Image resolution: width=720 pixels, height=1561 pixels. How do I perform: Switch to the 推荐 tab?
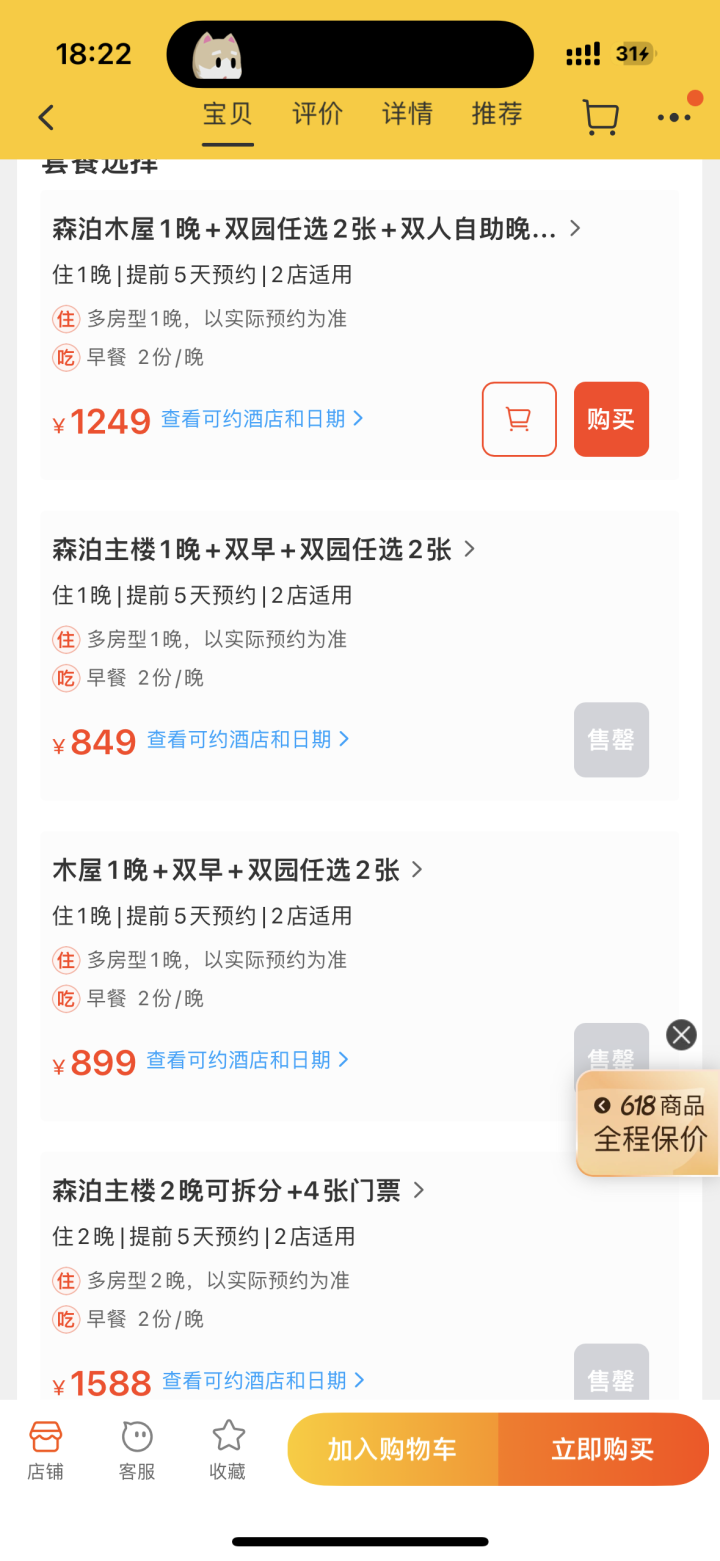tap(497, 114)
